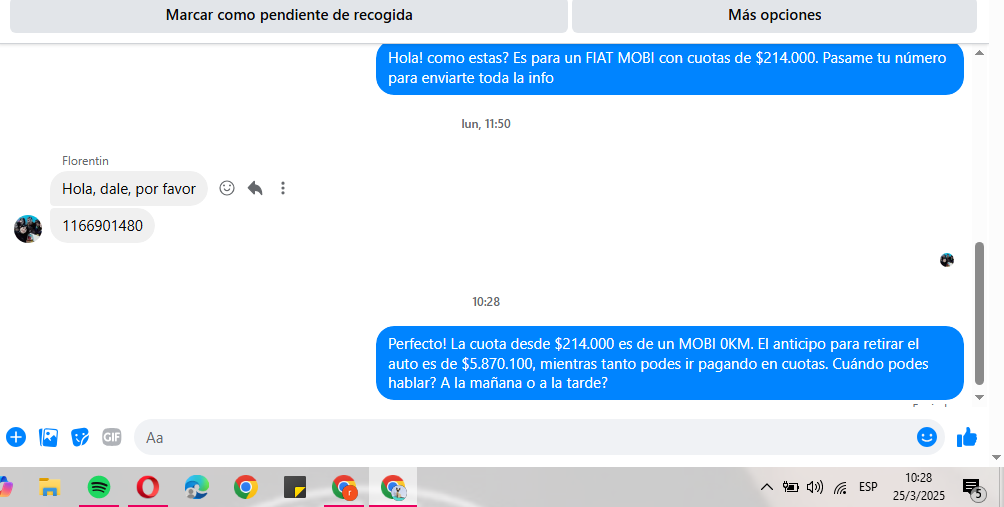Open 'Más opciones' button

774,15
